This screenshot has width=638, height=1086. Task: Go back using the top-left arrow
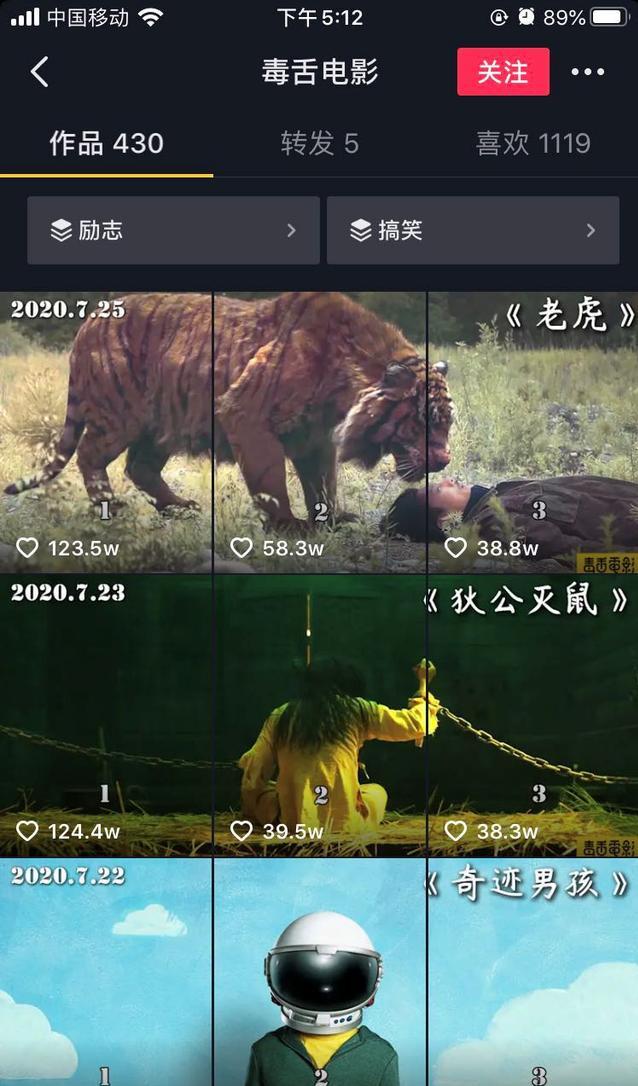pos(40,72)
